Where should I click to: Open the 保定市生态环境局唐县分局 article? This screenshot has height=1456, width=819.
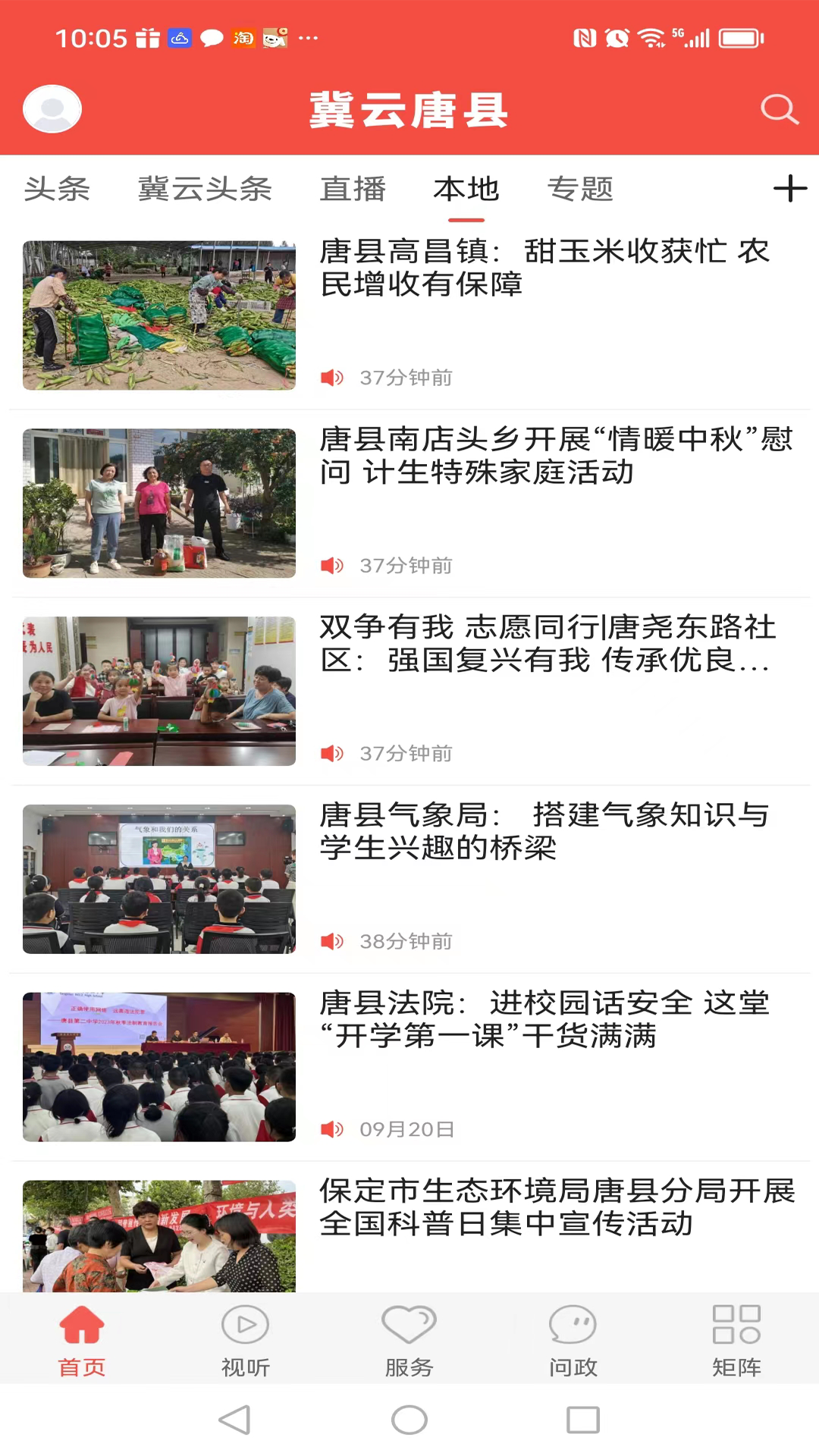pos(556,1208)
